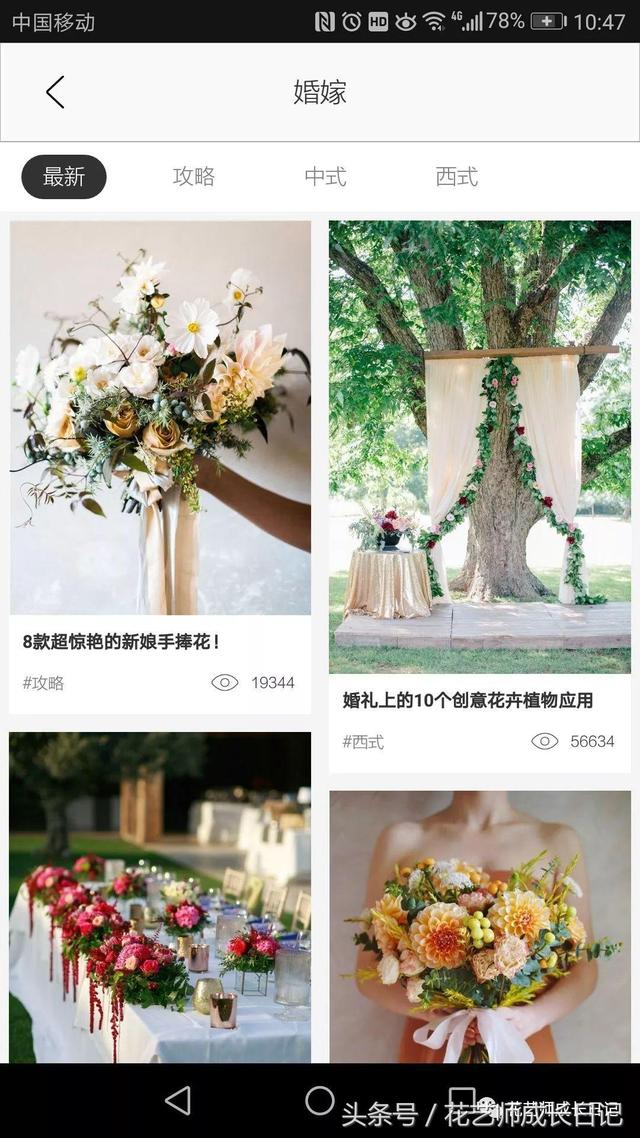
Task: Select the 最新 tab
Action: tap(64, 177)
